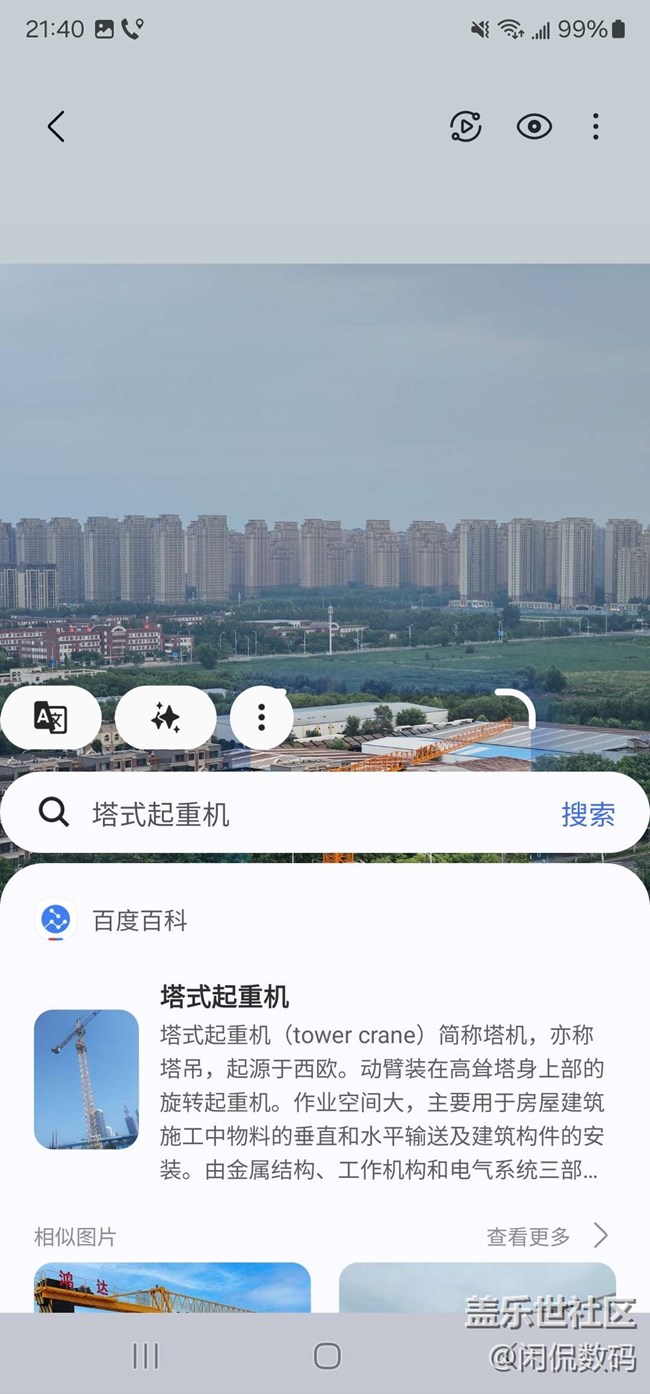This screenshot has width=650, height=1394.
Task: Go back with the top arrow
Action: (x=56, y=126)
